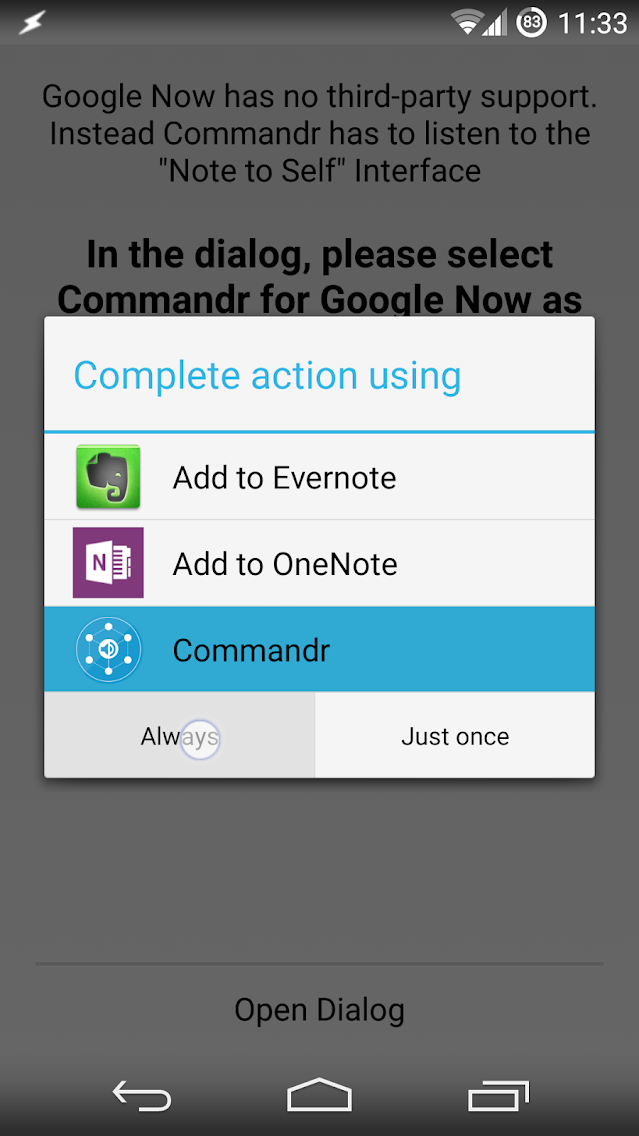Choose Add to OneNote

click(x=319, y=563)
